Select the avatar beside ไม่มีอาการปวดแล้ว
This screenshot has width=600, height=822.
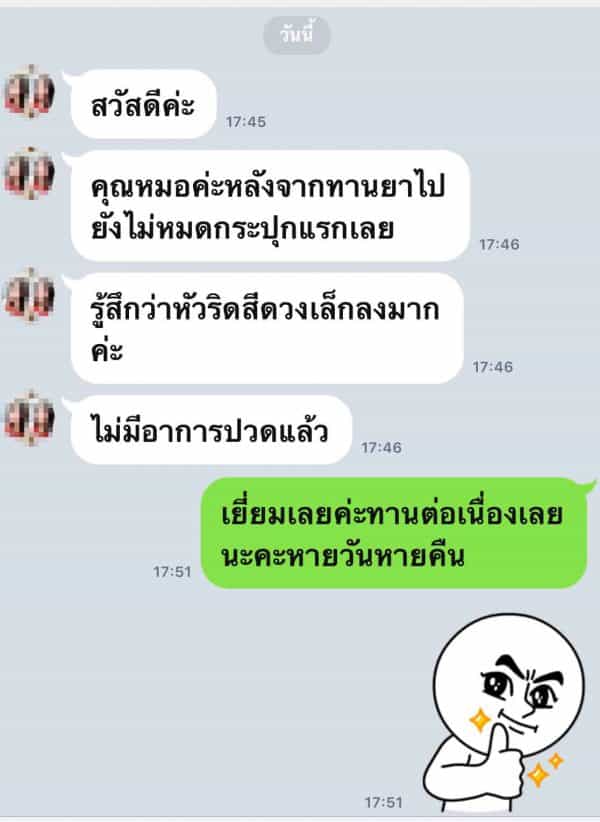click(29, 416)
